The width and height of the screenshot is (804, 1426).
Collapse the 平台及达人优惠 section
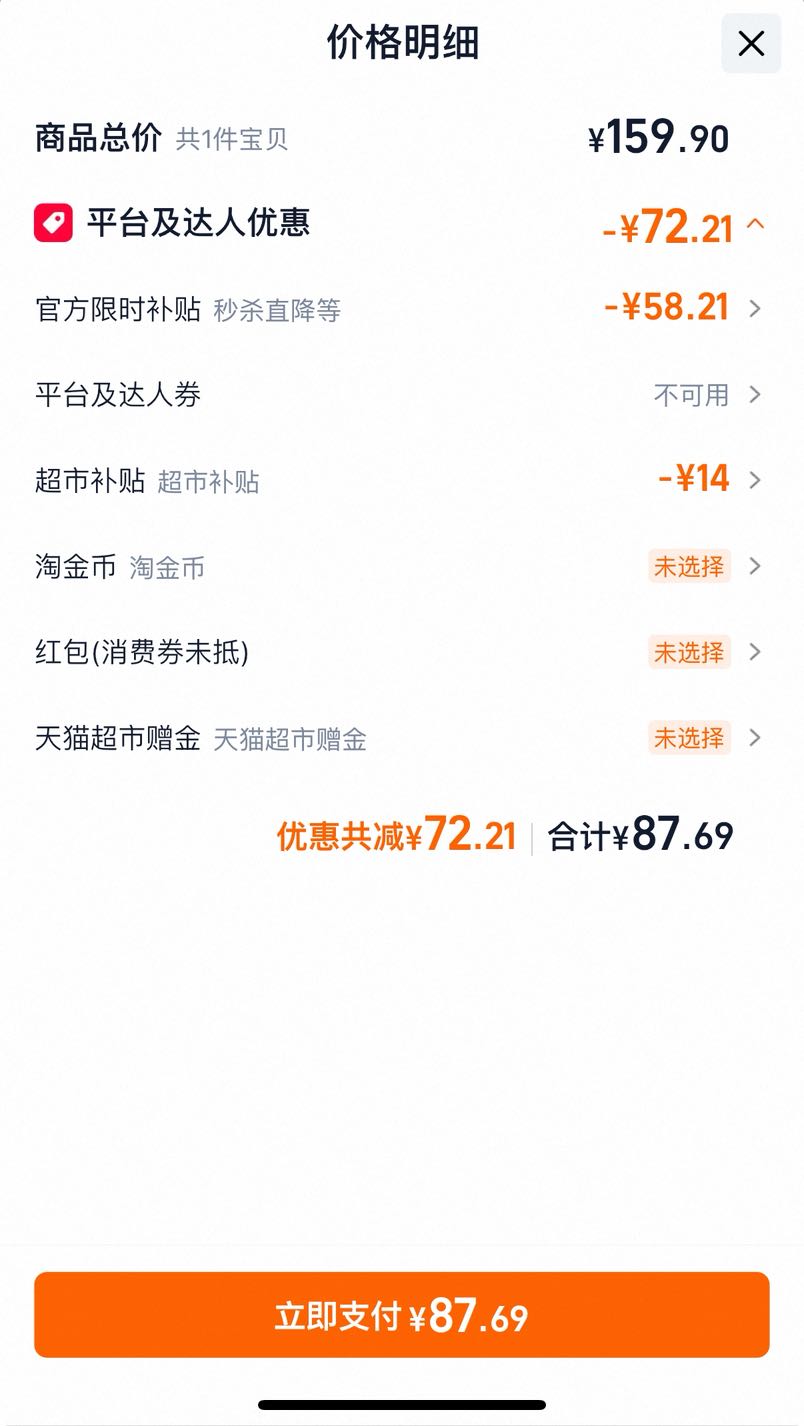[x=755, y=224]
